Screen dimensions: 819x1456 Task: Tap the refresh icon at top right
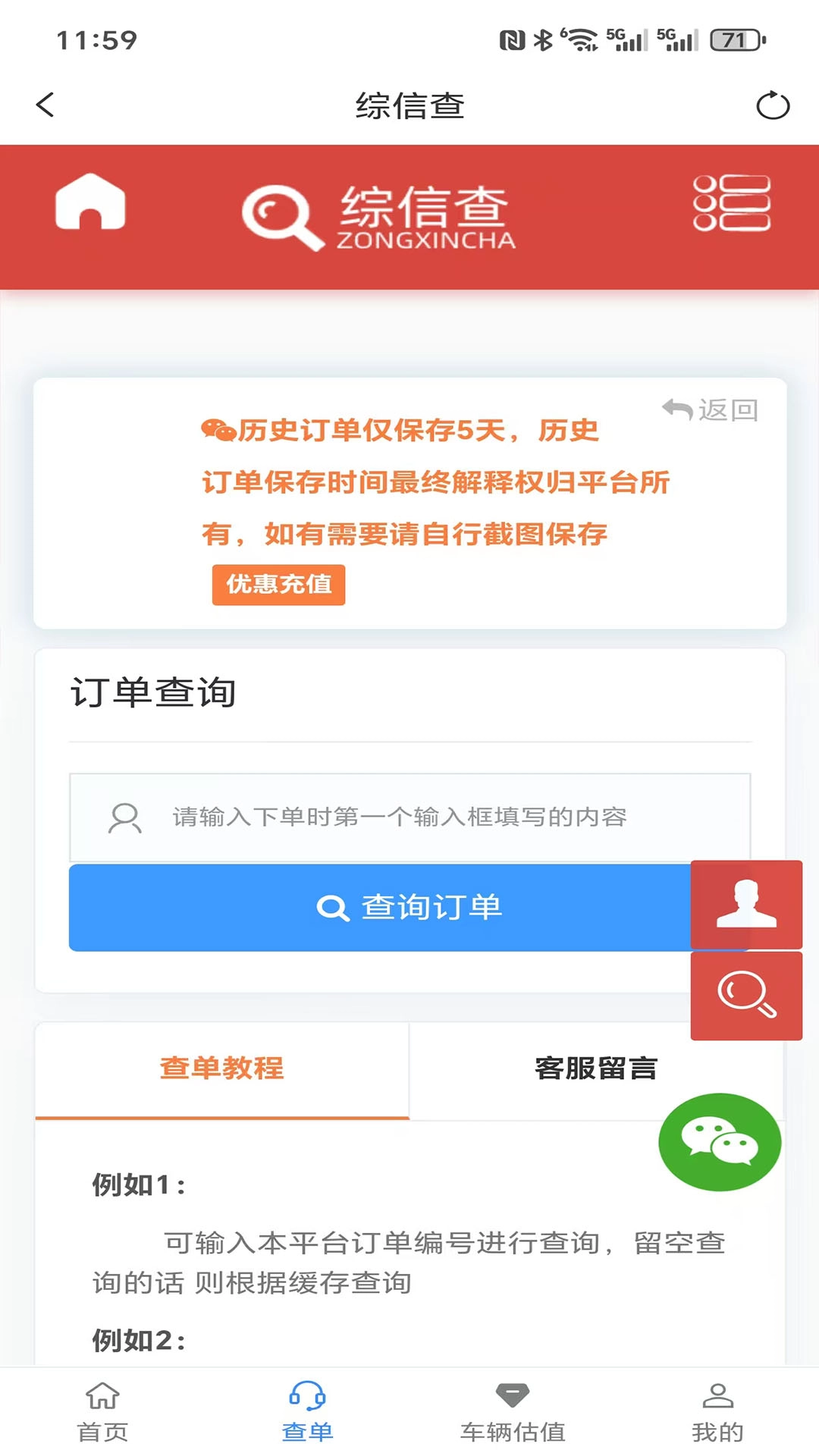tap(773, 106)
